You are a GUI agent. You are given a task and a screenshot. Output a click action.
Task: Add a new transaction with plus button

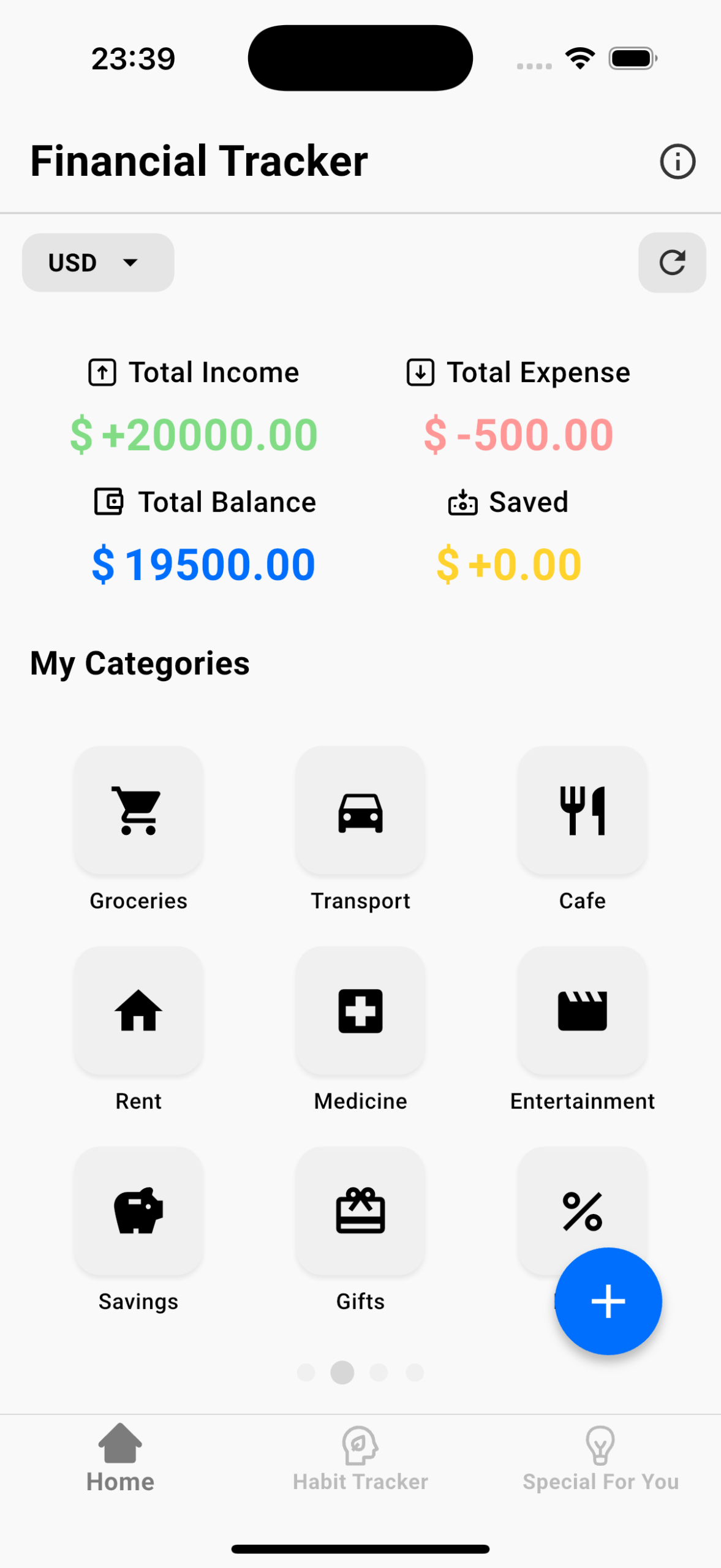pyautogui.click(x=608, y=1301)
